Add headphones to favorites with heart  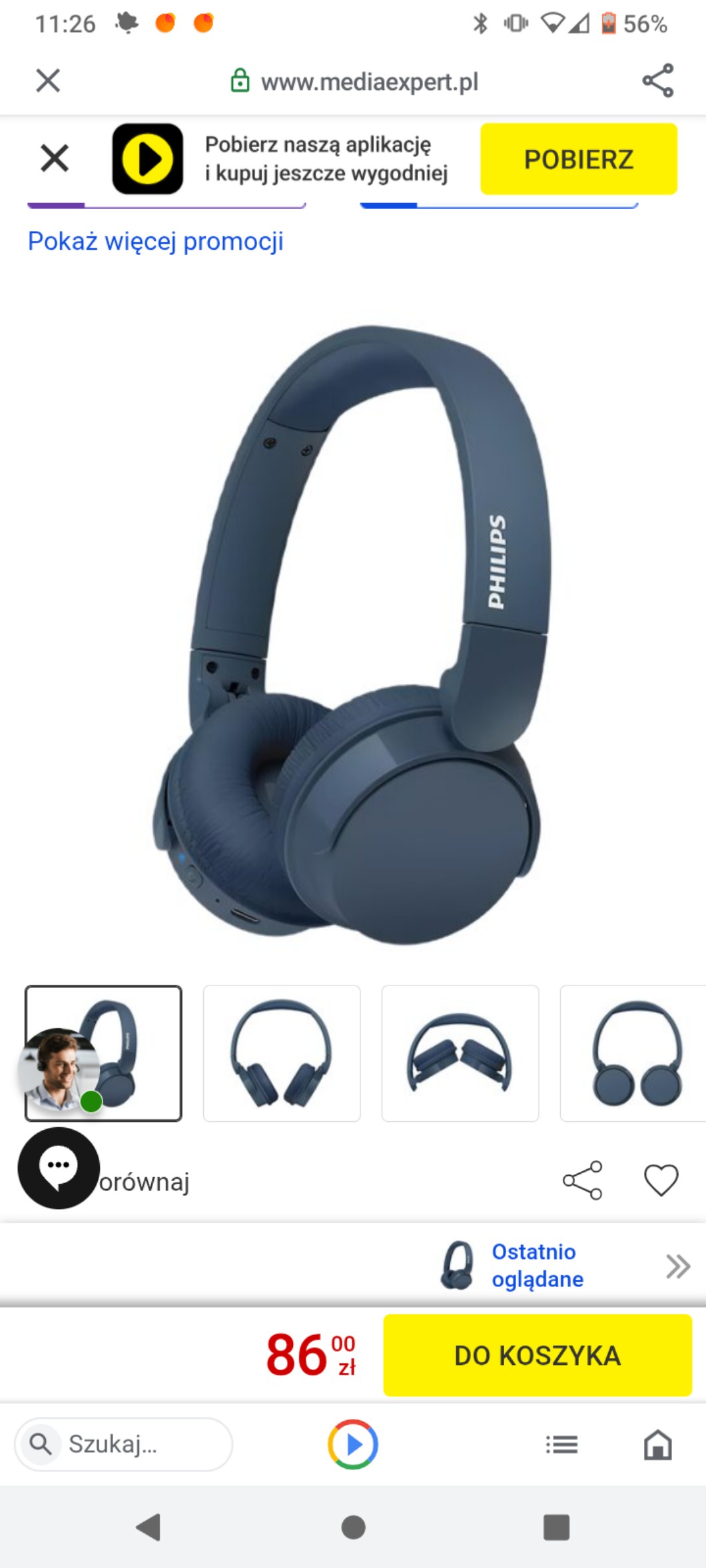[x=661, y=1180]
